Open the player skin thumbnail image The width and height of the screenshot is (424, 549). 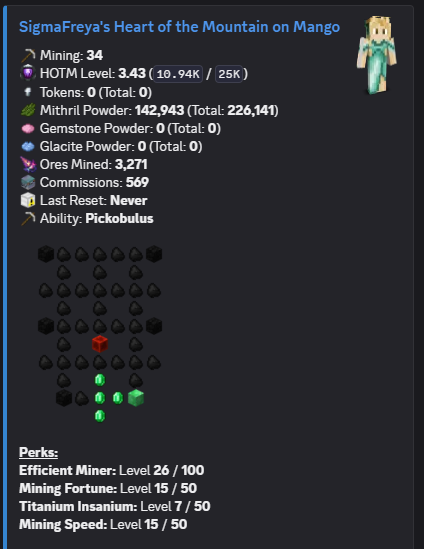pos(377,55)
